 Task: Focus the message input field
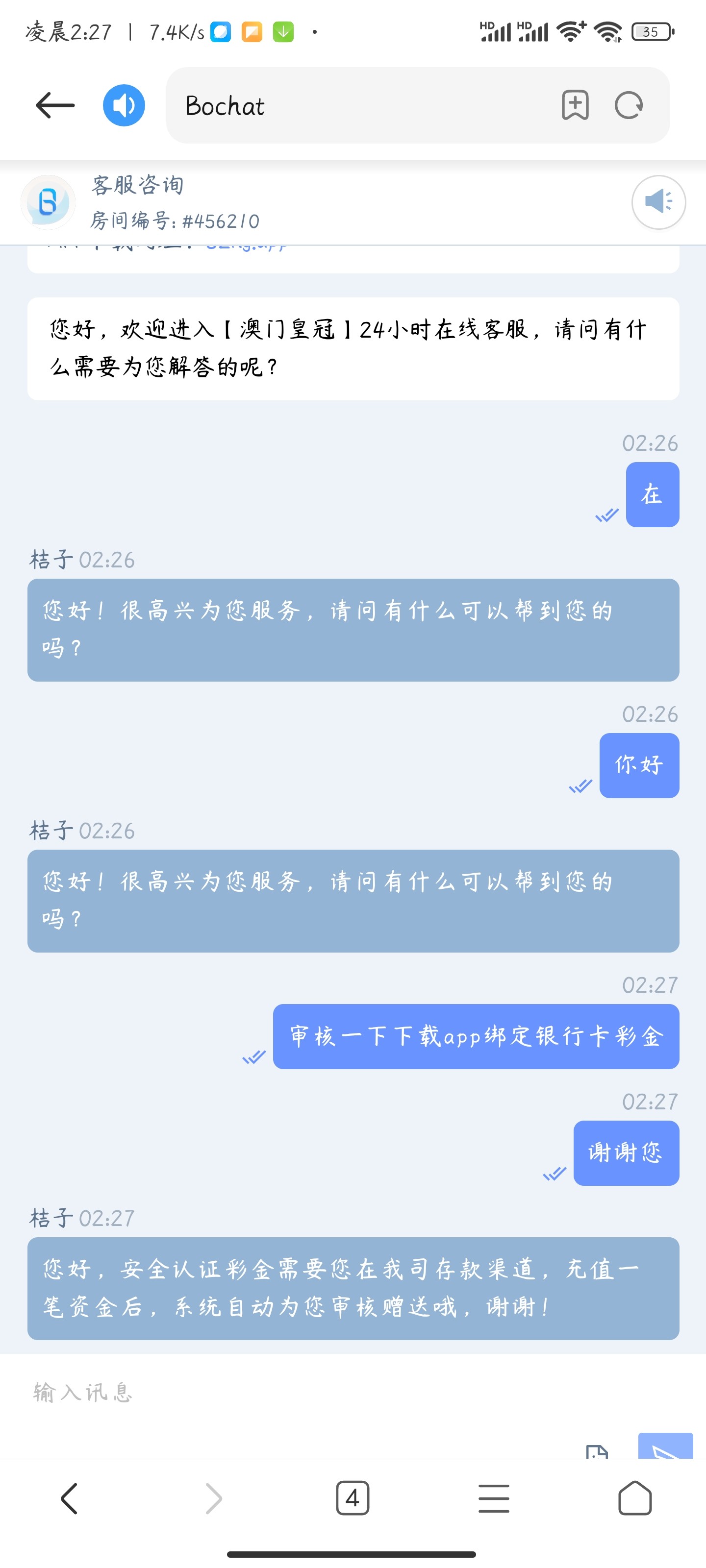click(304, 1393)
